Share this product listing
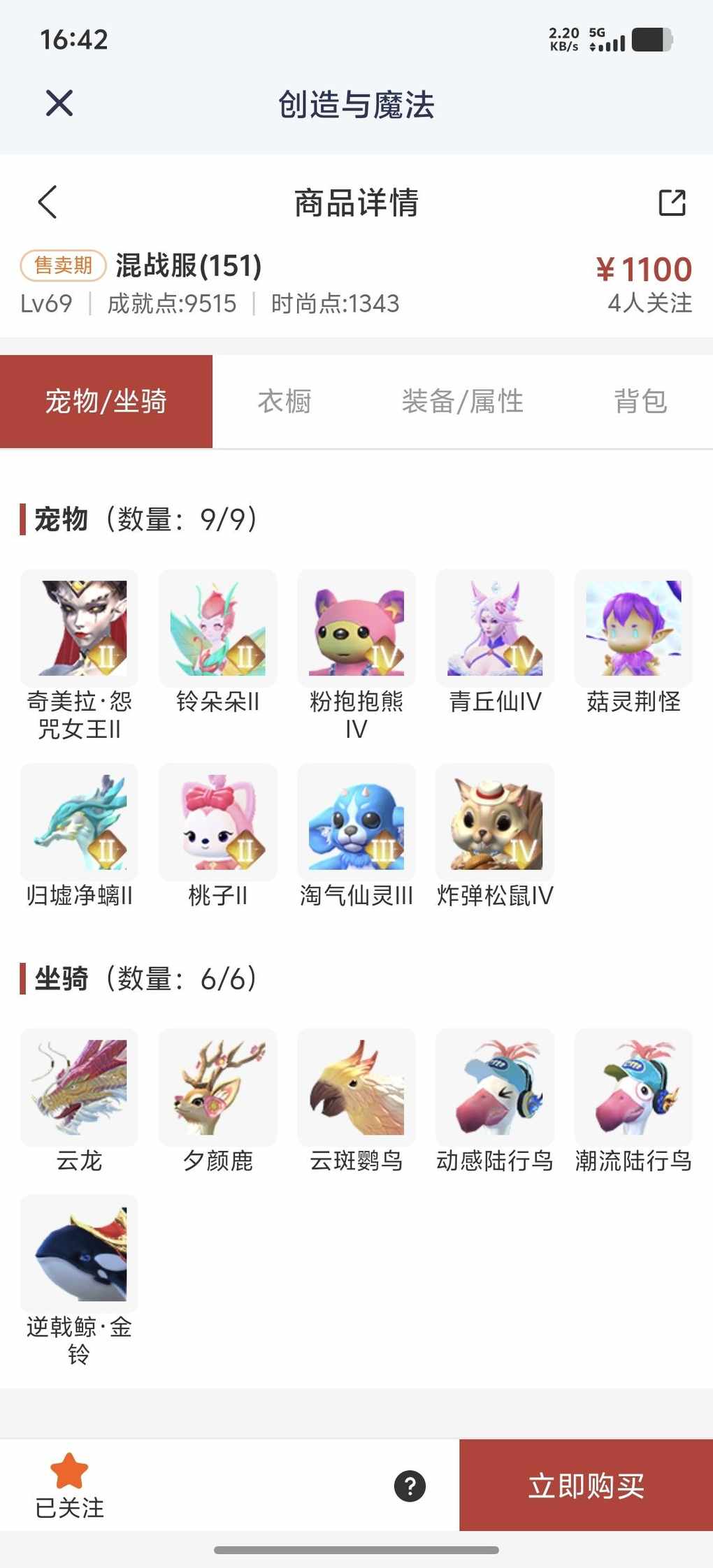Viewport: 713px width, 1568px height. click(672, 203)
